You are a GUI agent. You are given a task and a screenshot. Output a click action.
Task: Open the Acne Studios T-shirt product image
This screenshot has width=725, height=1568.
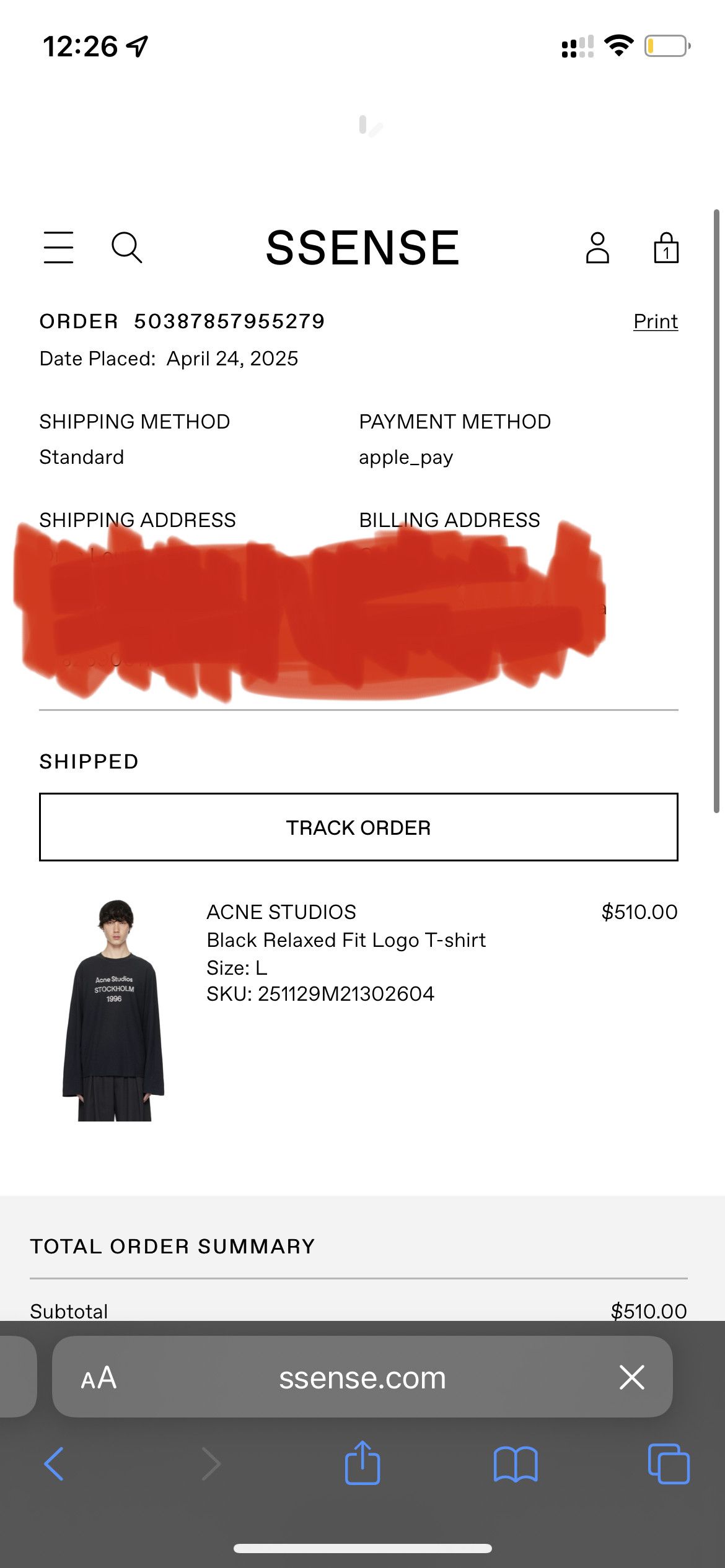(x=114, y=1009)
